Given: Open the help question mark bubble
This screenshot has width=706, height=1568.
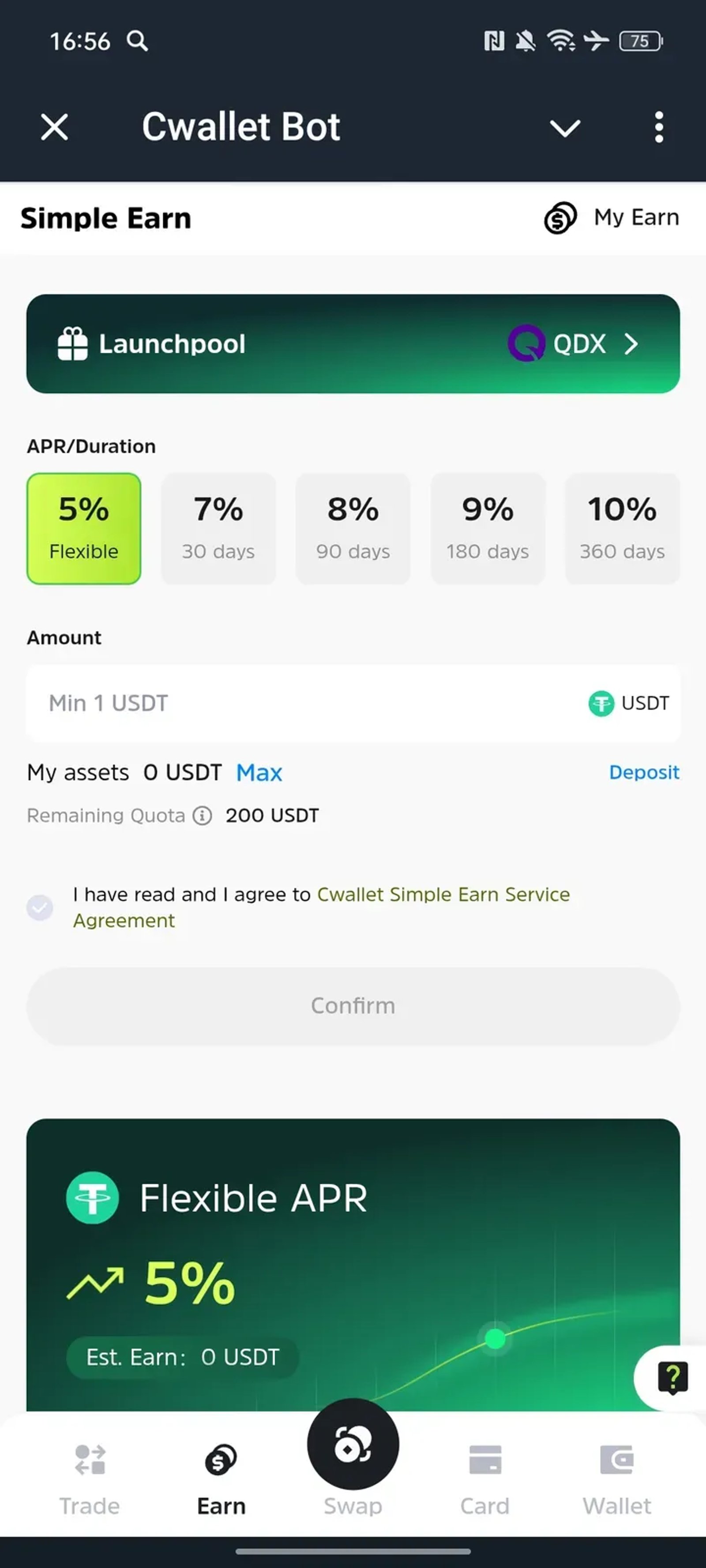Looking at the screenshot, I should [x=672, y=1377].
